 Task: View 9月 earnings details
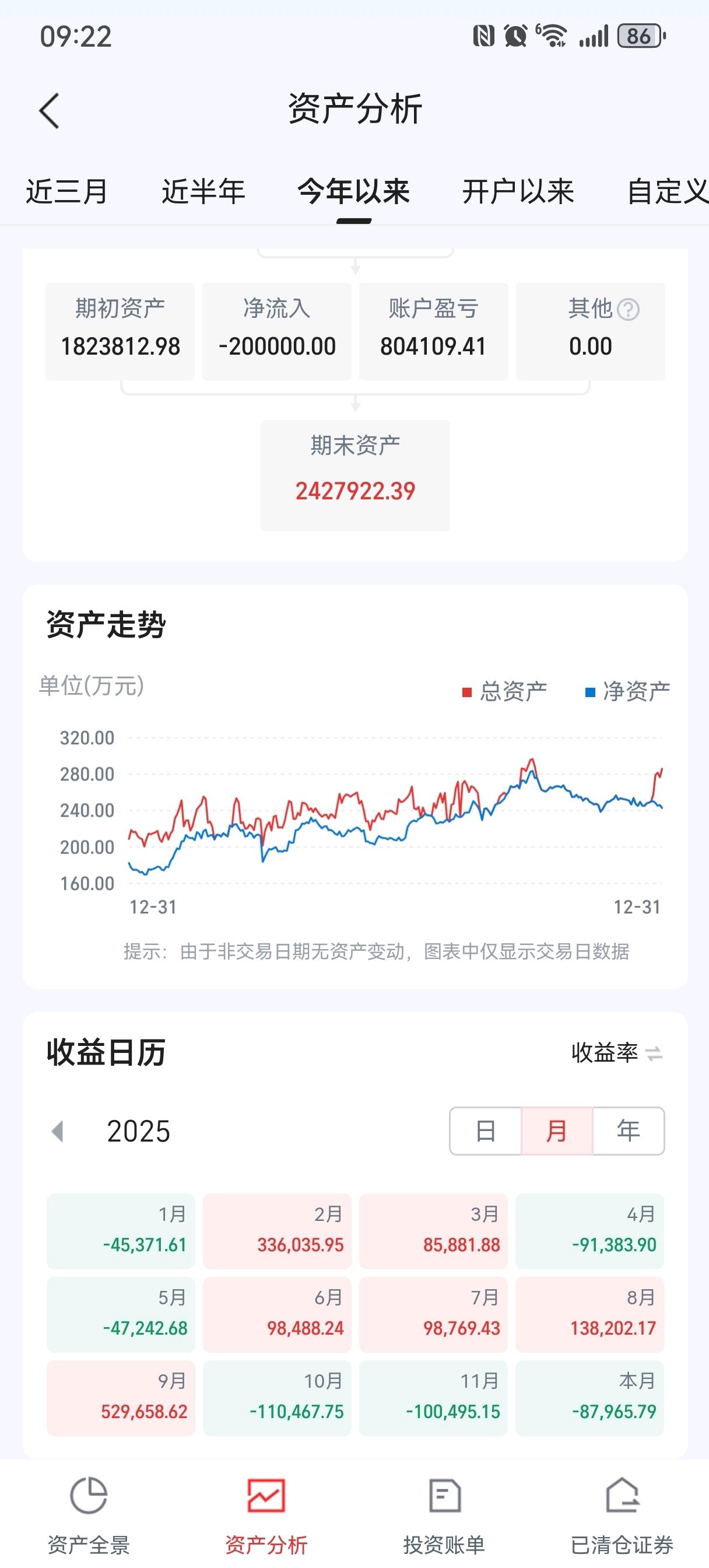121,1398
